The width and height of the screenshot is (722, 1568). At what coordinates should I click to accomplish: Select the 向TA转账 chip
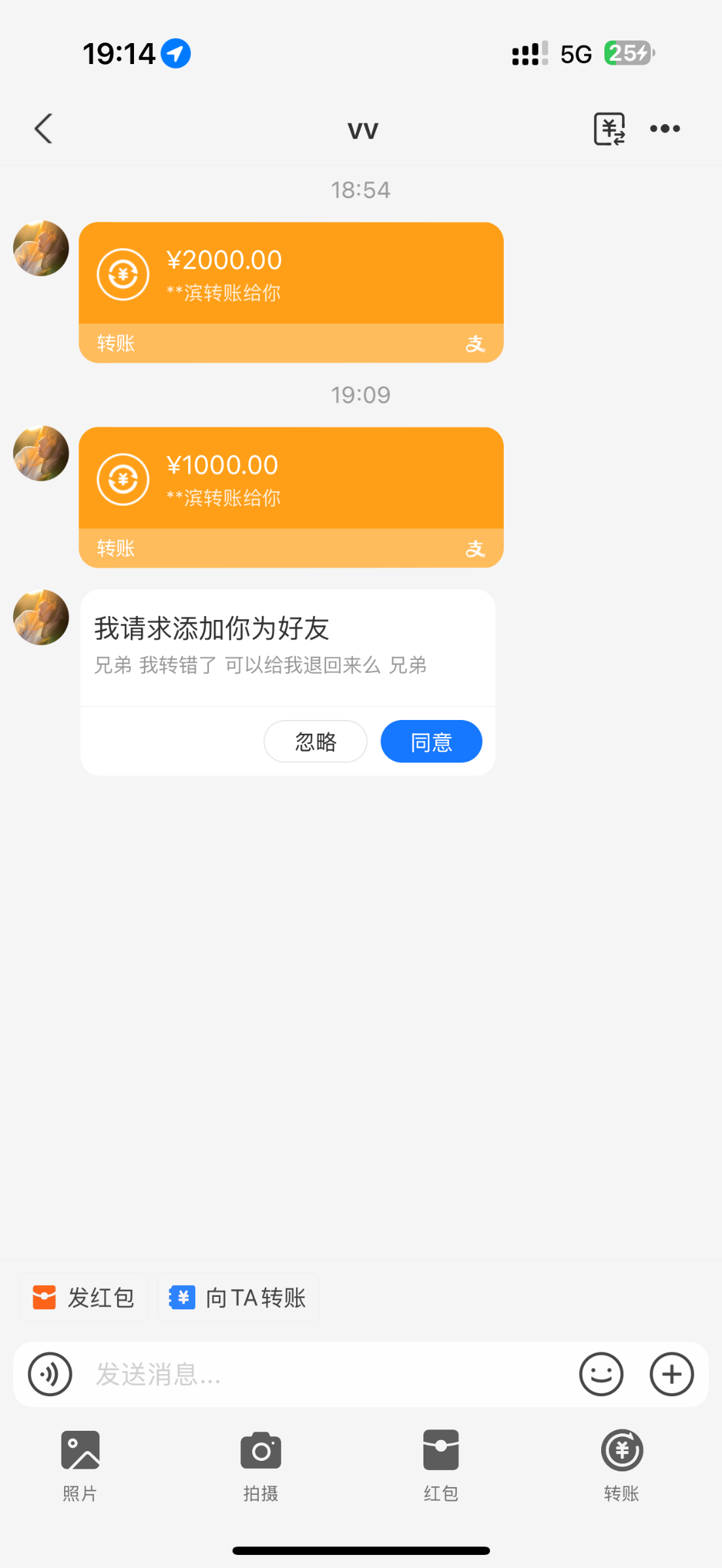click(x=238, y=1298)
